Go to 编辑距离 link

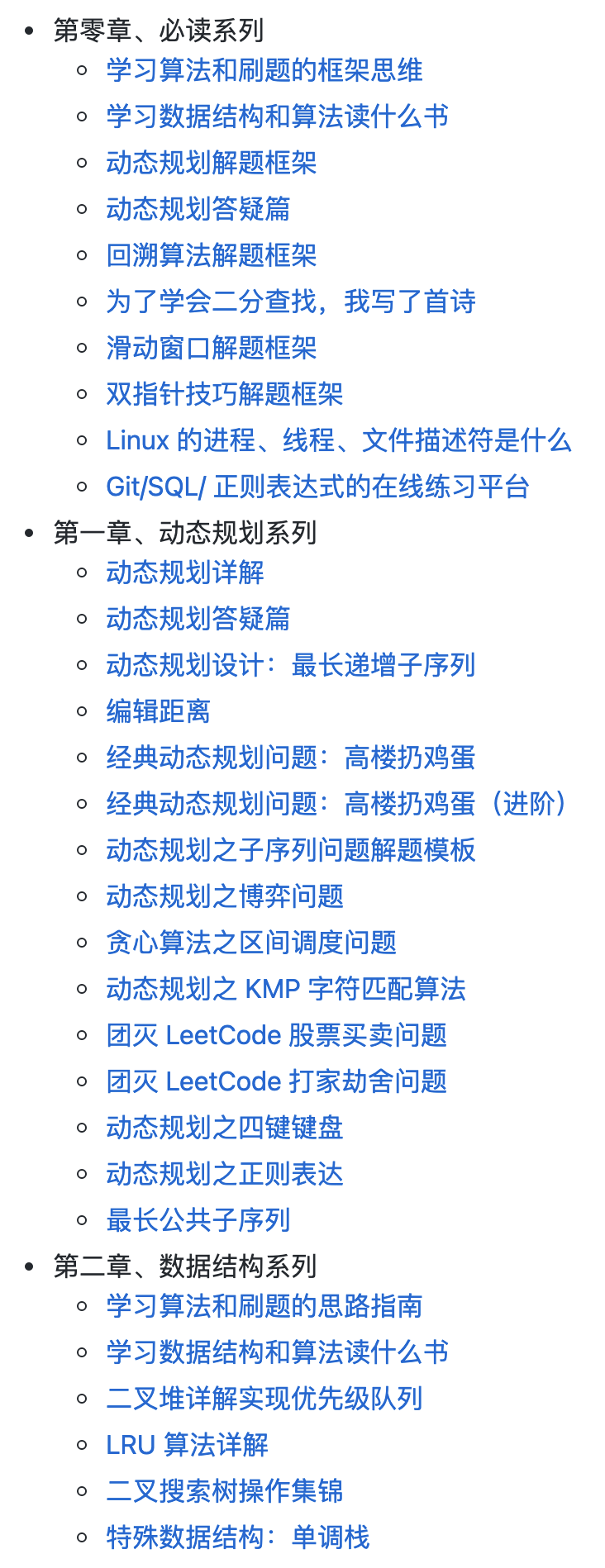click(x=158, y=711)
